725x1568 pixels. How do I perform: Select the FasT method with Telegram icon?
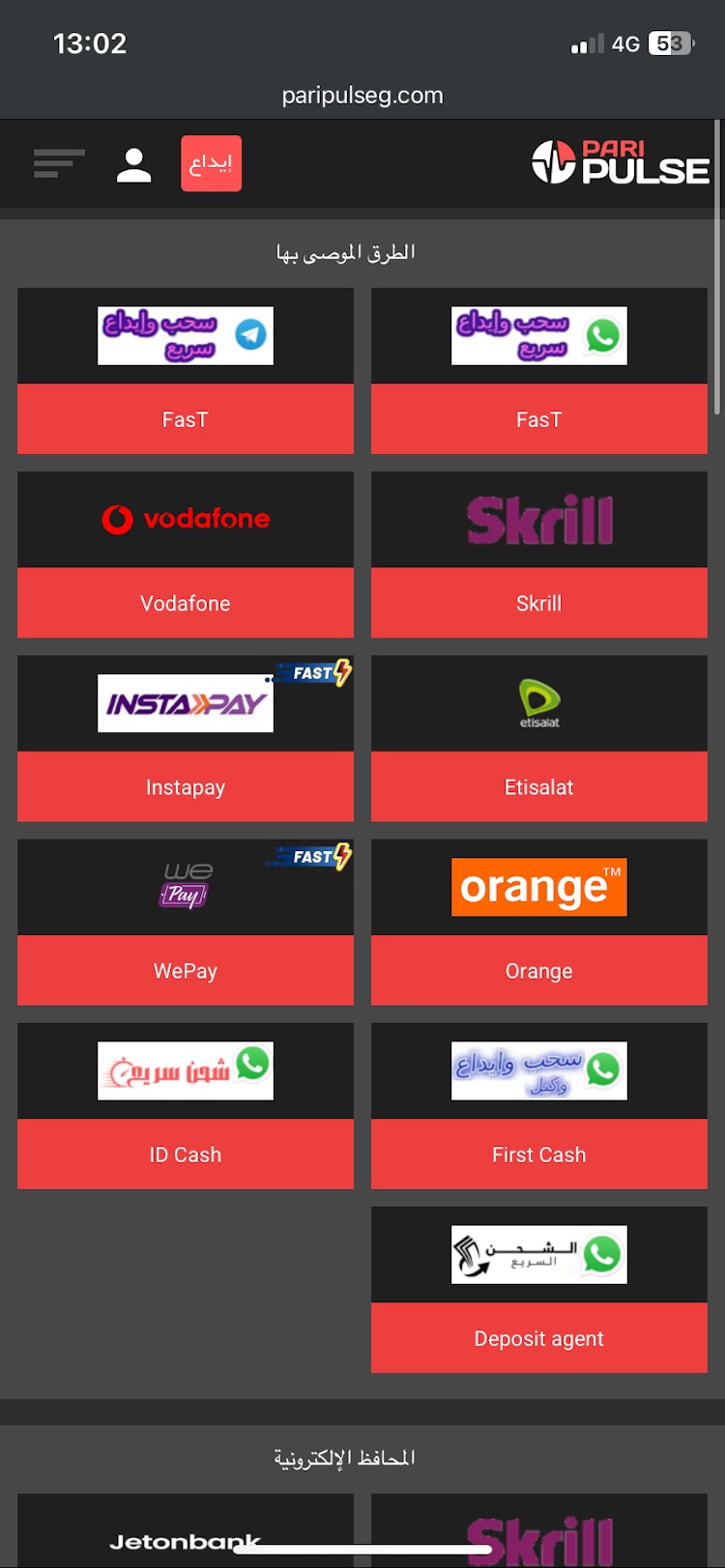(186, 371)
